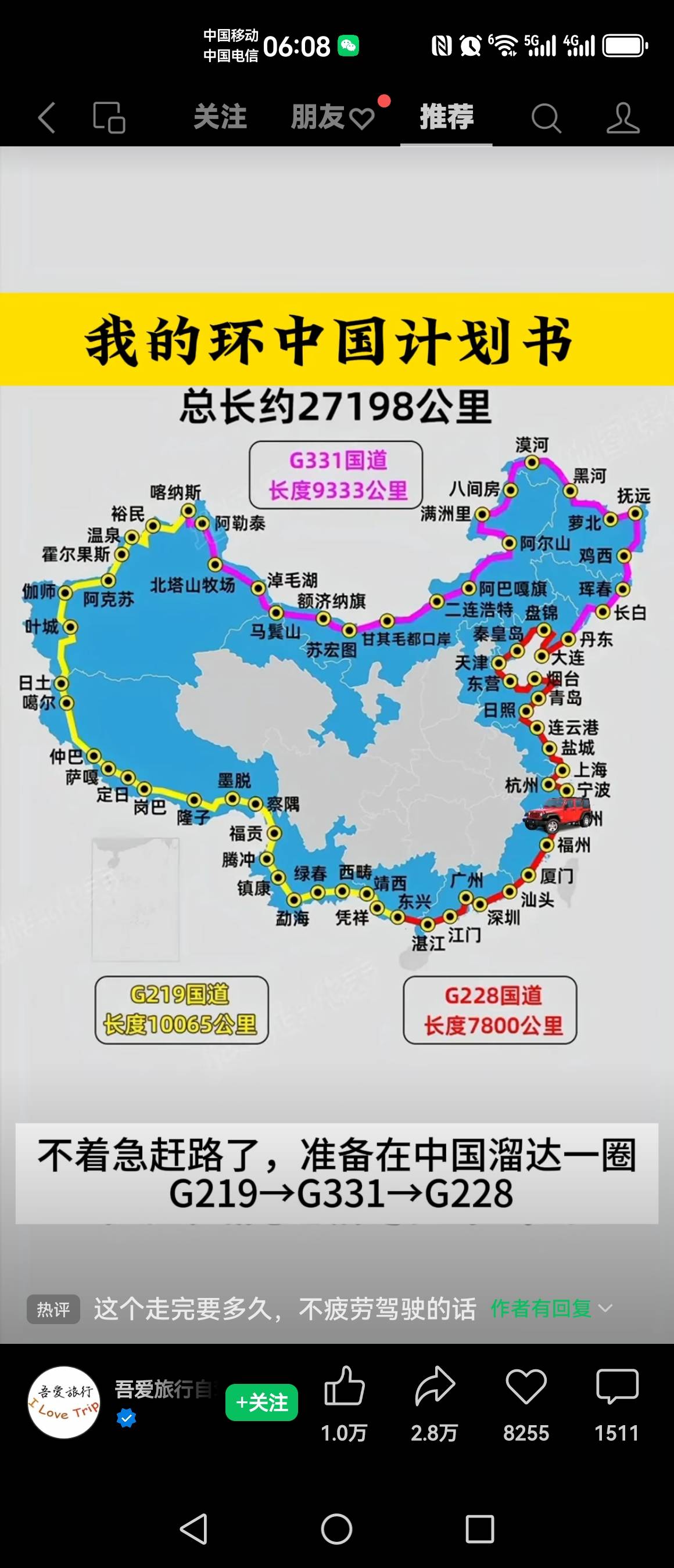Select the 推荐 tab
The width and height of the screenshot is (674, 1568).
446,116
